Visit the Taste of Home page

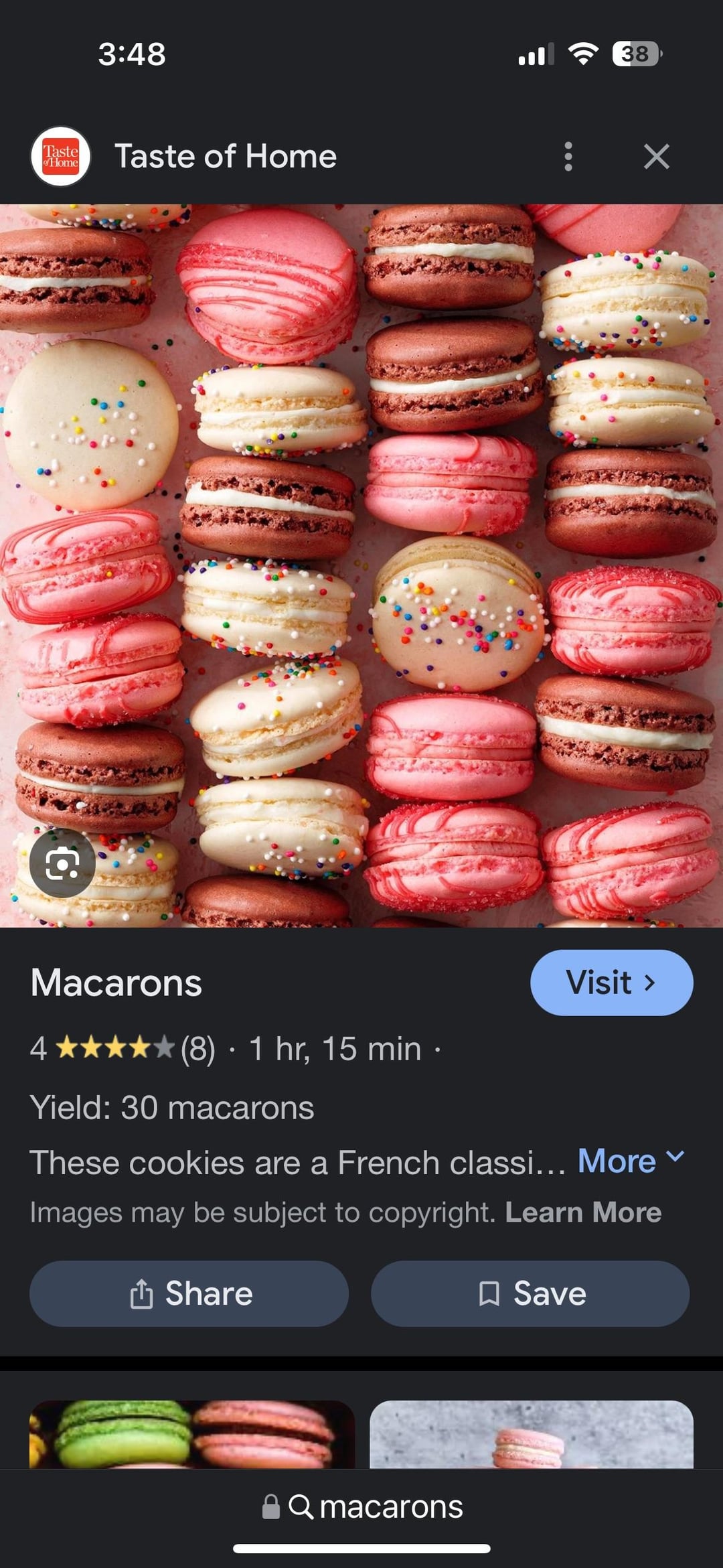tap(611, 983)
